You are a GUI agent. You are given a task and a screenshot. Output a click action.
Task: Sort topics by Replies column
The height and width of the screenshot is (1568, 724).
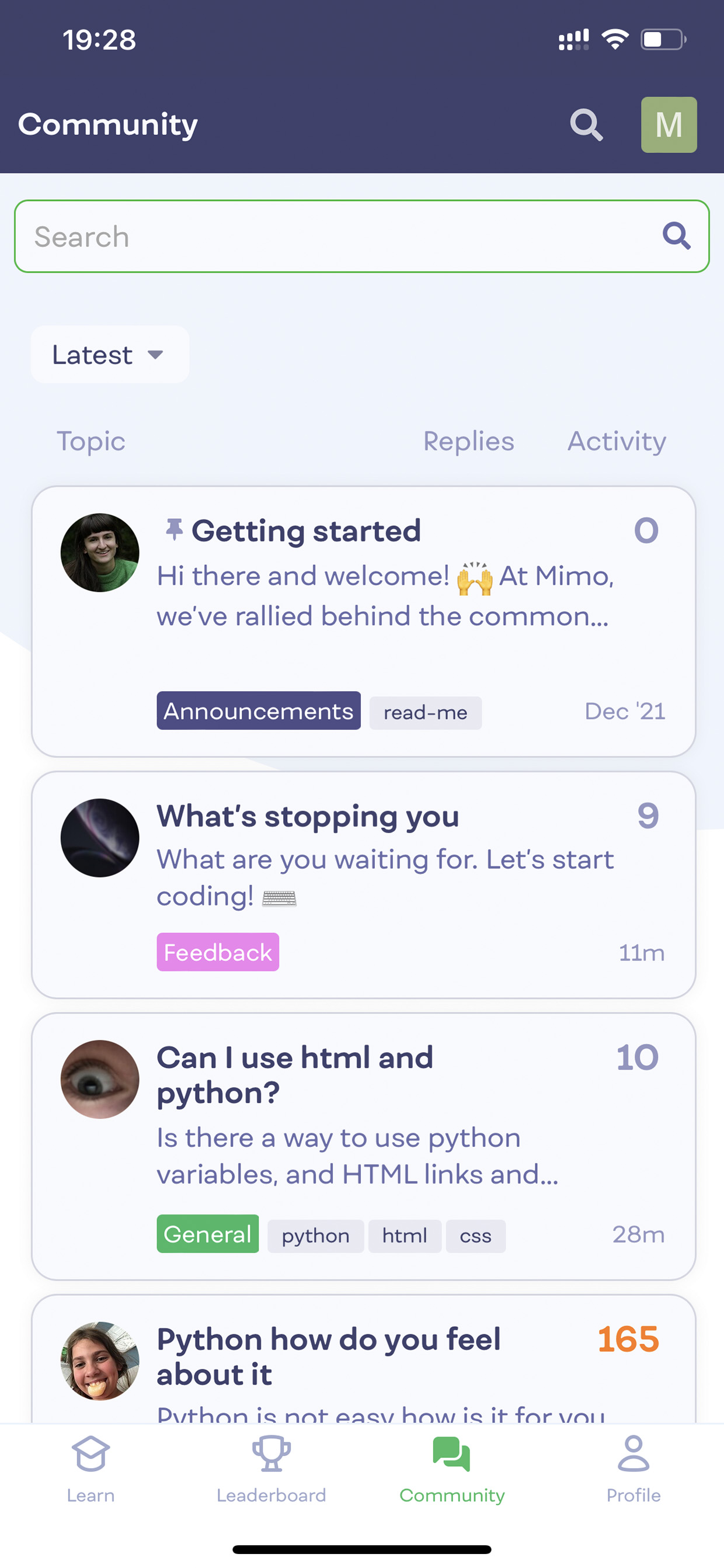pos(468,441)
